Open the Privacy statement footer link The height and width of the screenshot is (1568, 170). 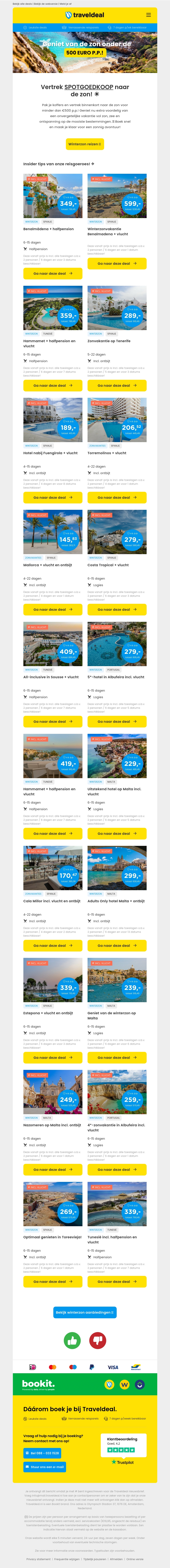coord(38,1559)
